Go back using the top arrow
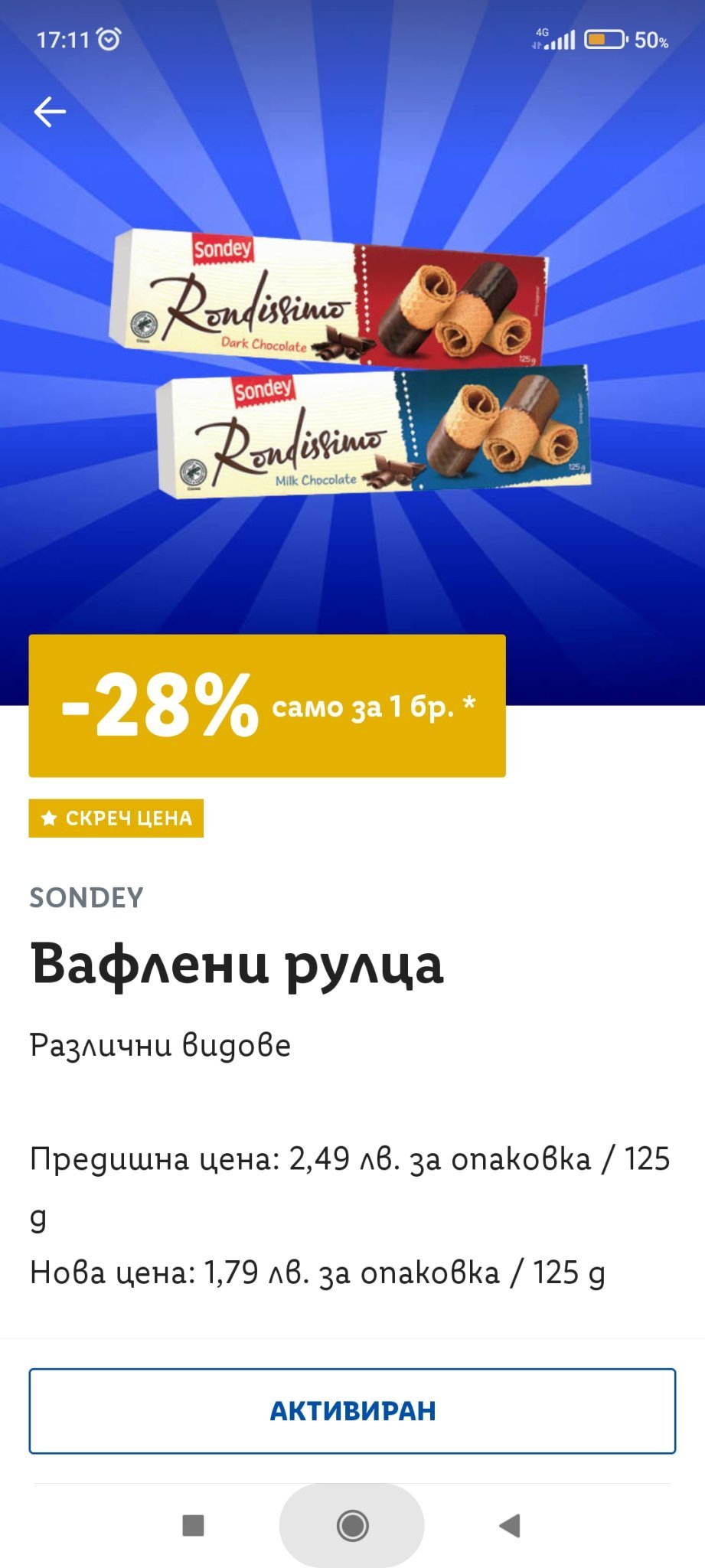Image resolution: width=705 pixels, height=1568 pixels. [50, 112]
